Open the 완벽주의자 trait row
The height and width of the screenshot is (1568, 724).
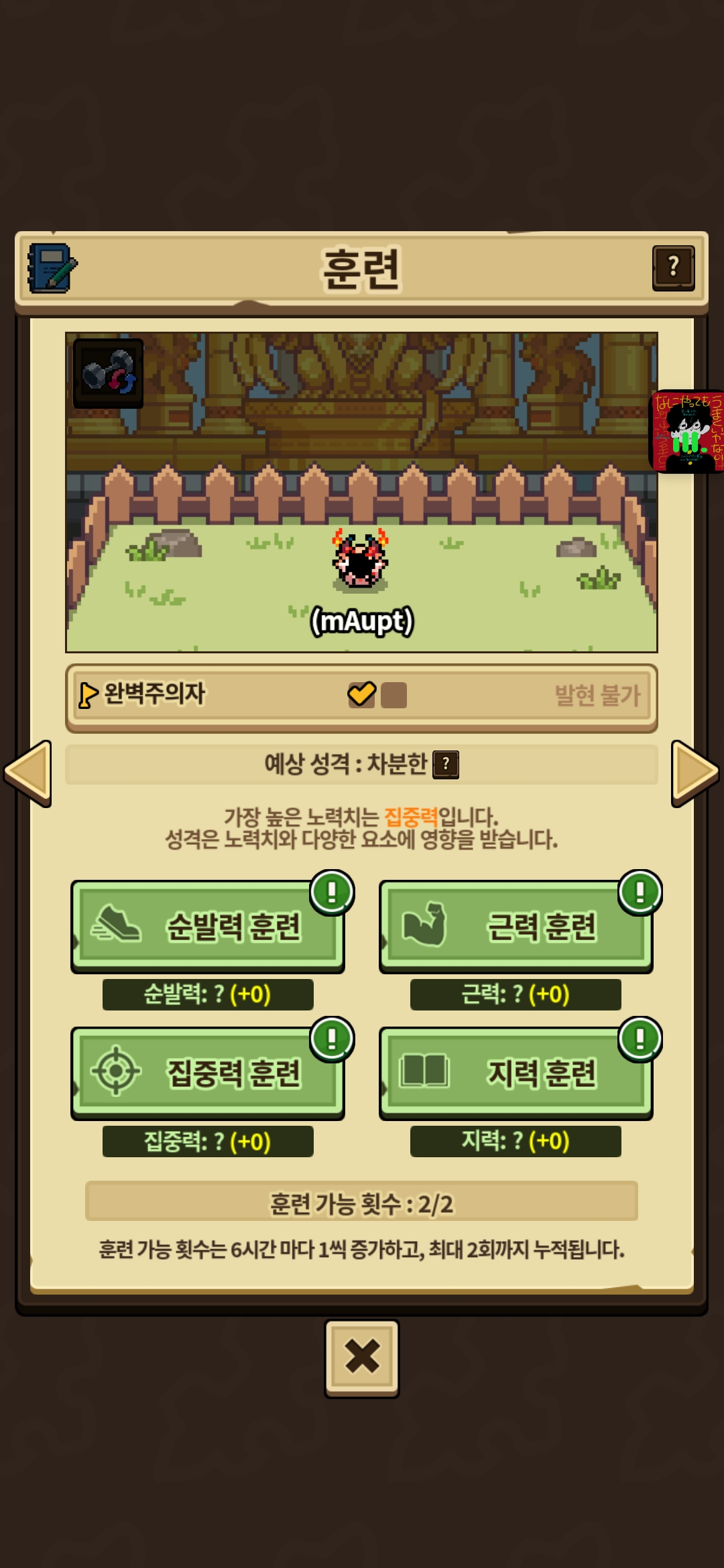point(361,696)
